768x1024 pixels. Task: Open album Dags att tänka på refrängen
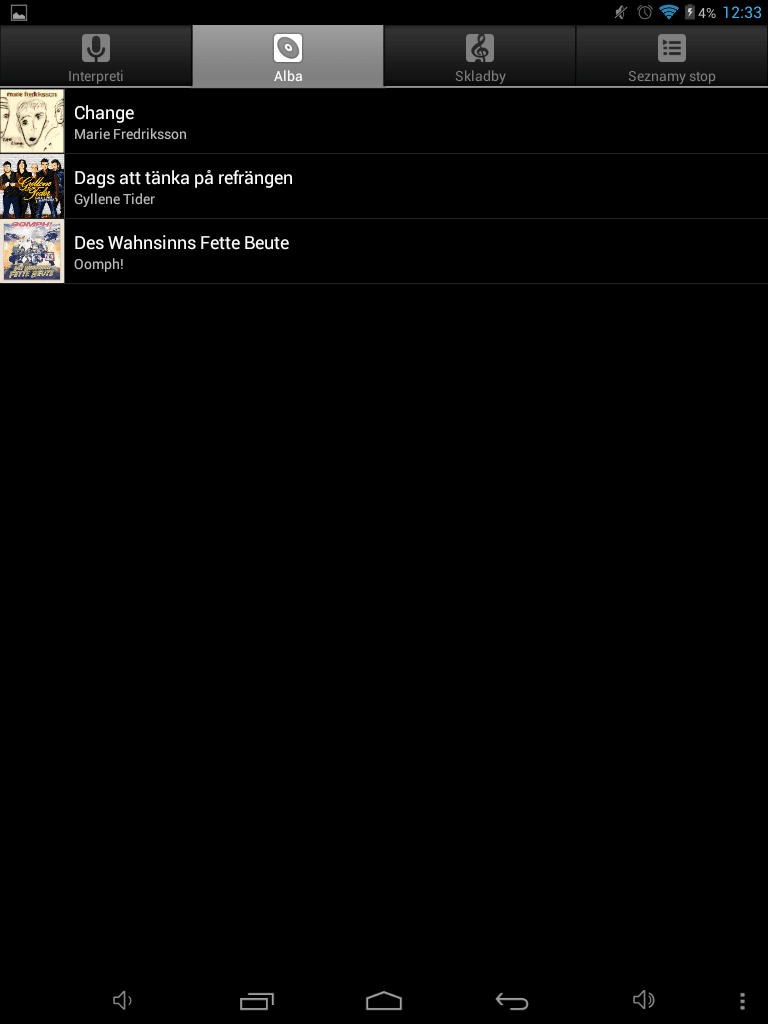pyautogui.click(x=384, y=186)
